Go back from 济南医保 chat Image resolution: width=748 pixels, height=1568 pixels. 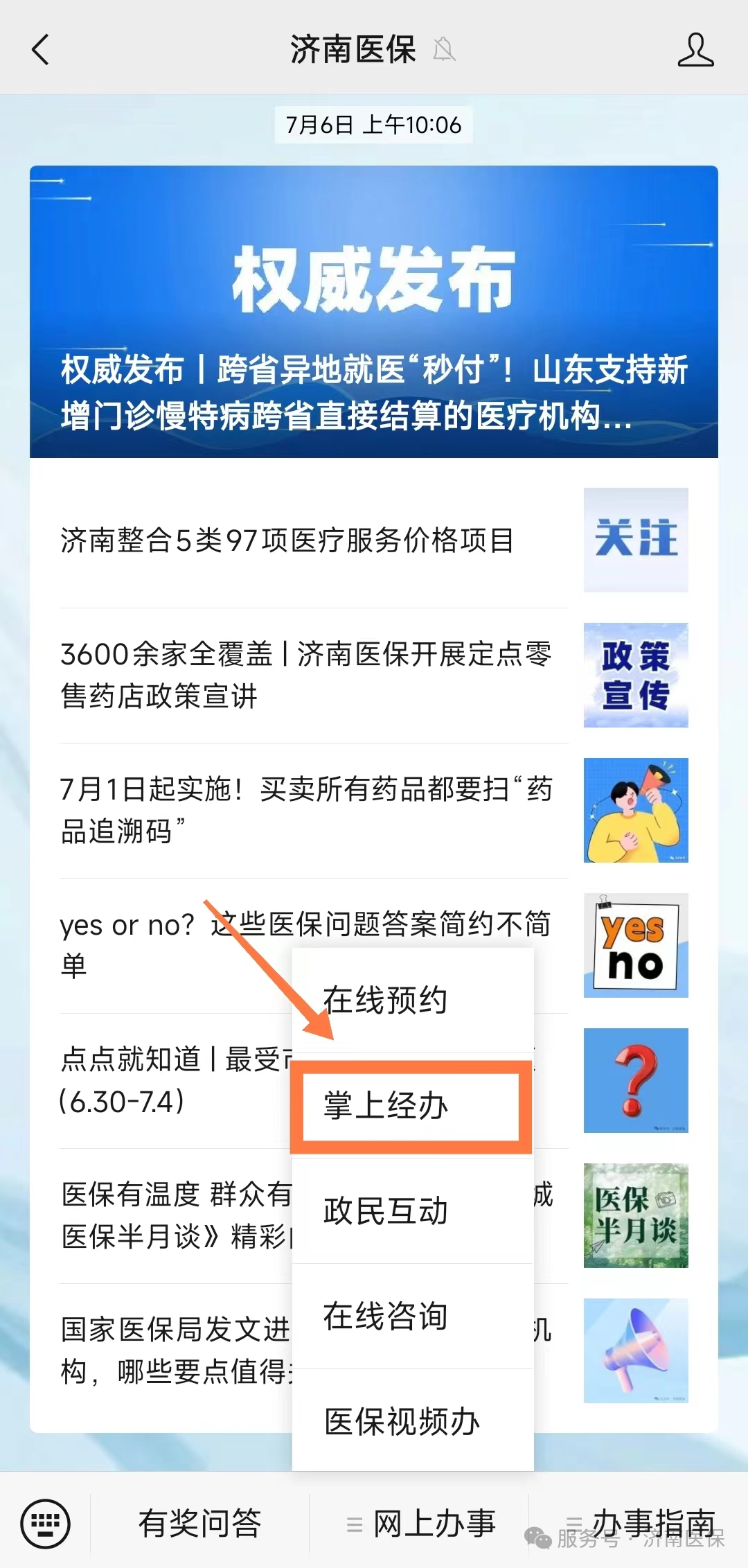41,50
